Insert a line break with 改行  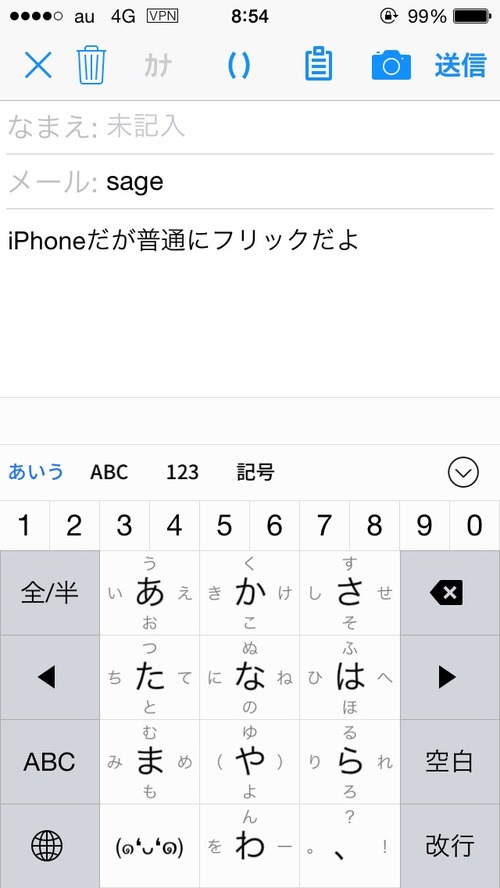450,846
